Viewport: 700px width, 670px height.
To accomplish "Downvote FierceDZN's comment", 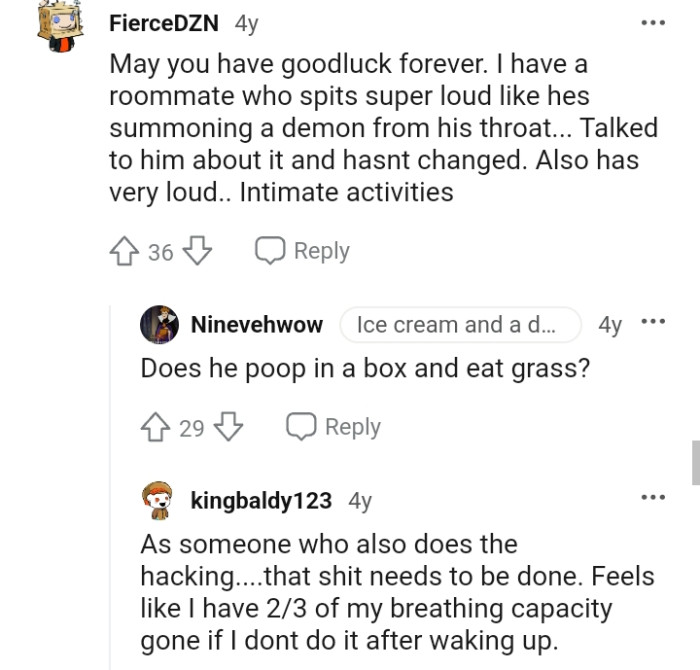I will (x=198, y=251).
